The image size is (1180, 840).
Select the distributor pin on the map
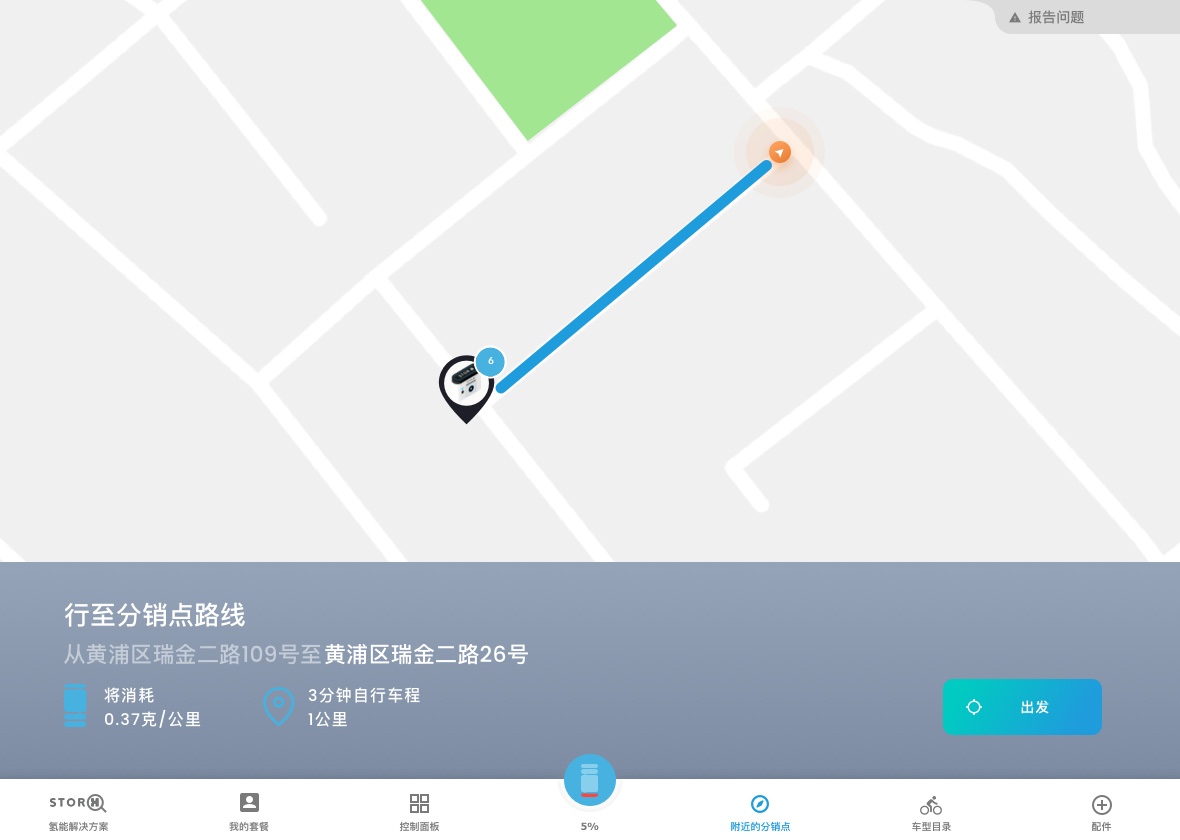pos(466,385)
